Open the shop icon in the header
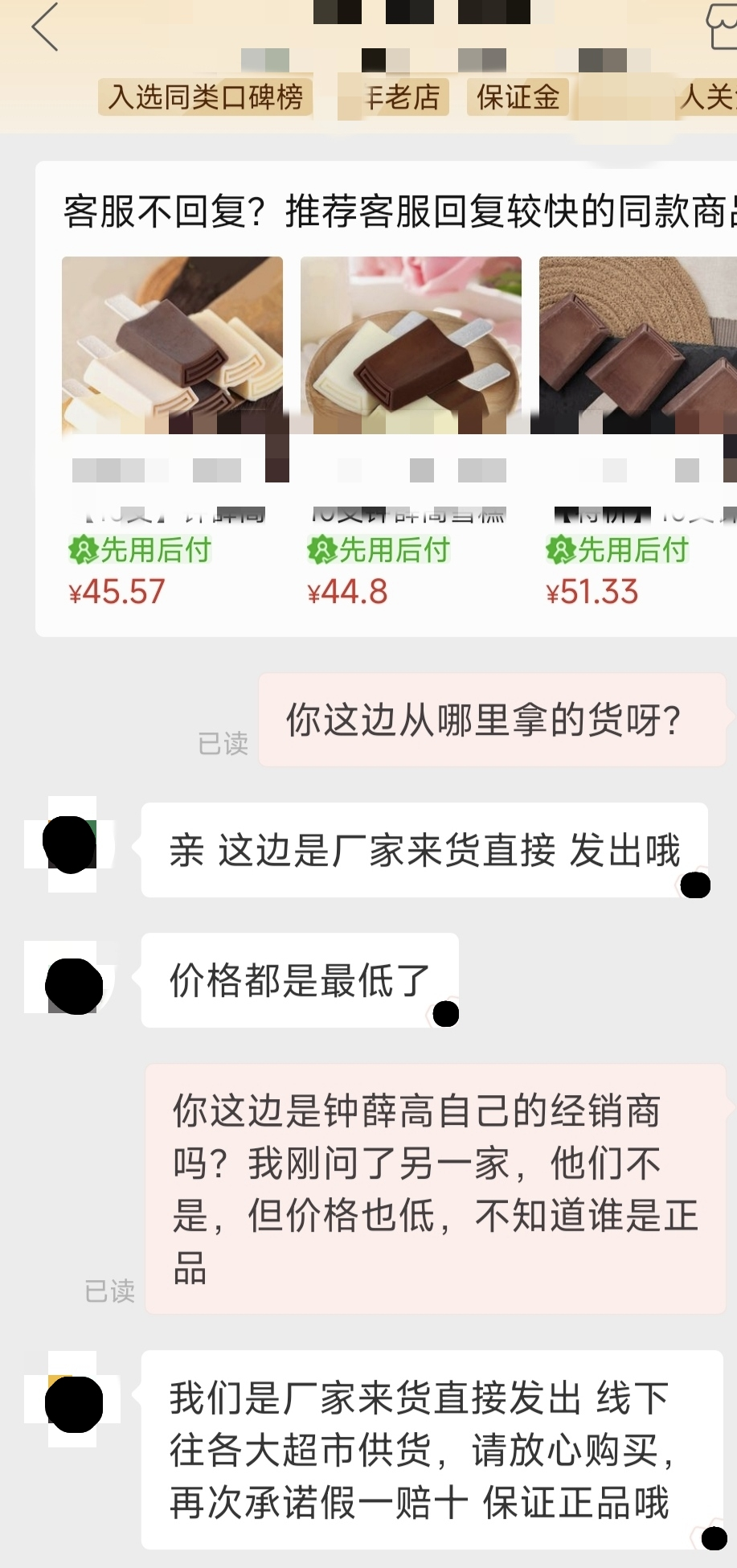This screenshot has width=737, height=1568. click(722, 27)
